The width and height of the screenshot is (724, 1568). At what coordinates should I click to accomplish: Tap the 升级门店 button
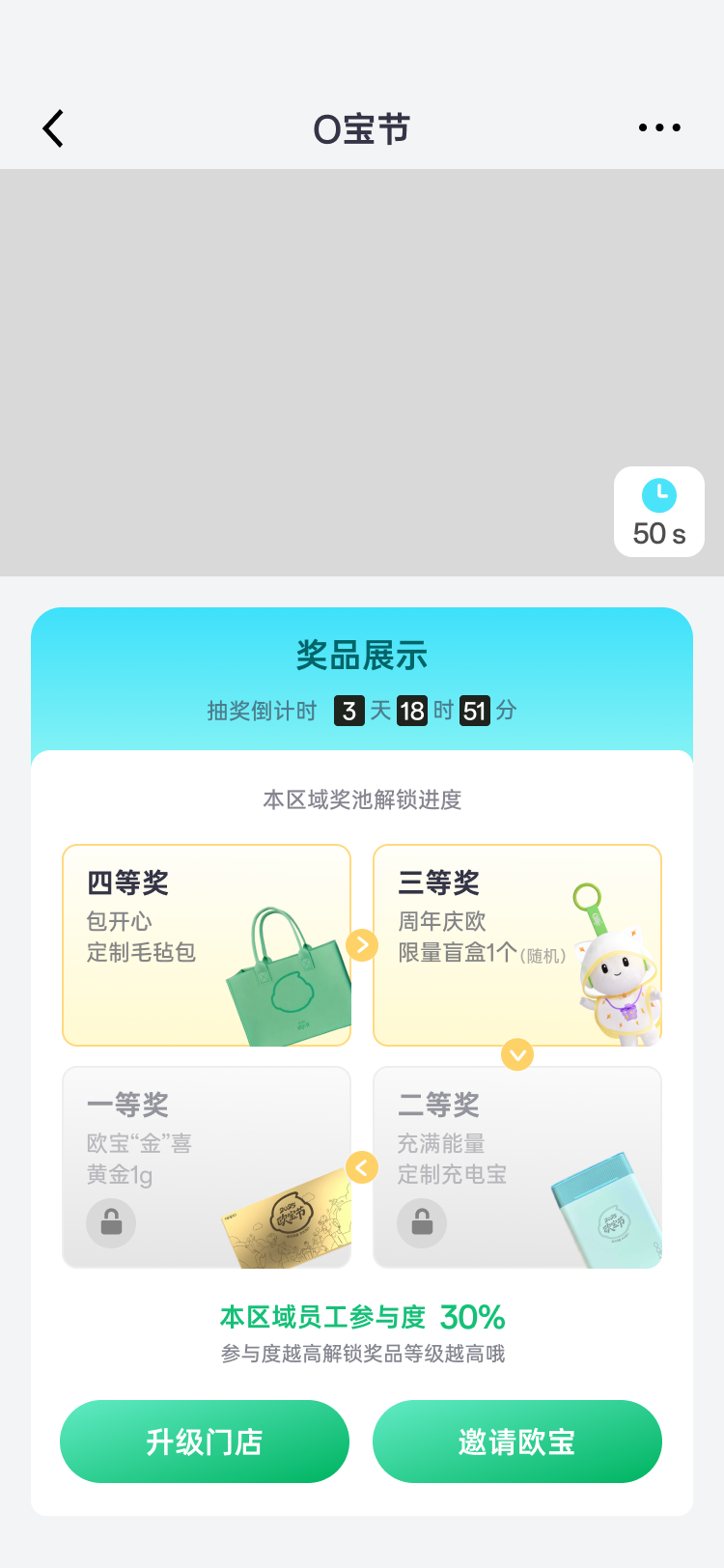[x=205, y=1442]
